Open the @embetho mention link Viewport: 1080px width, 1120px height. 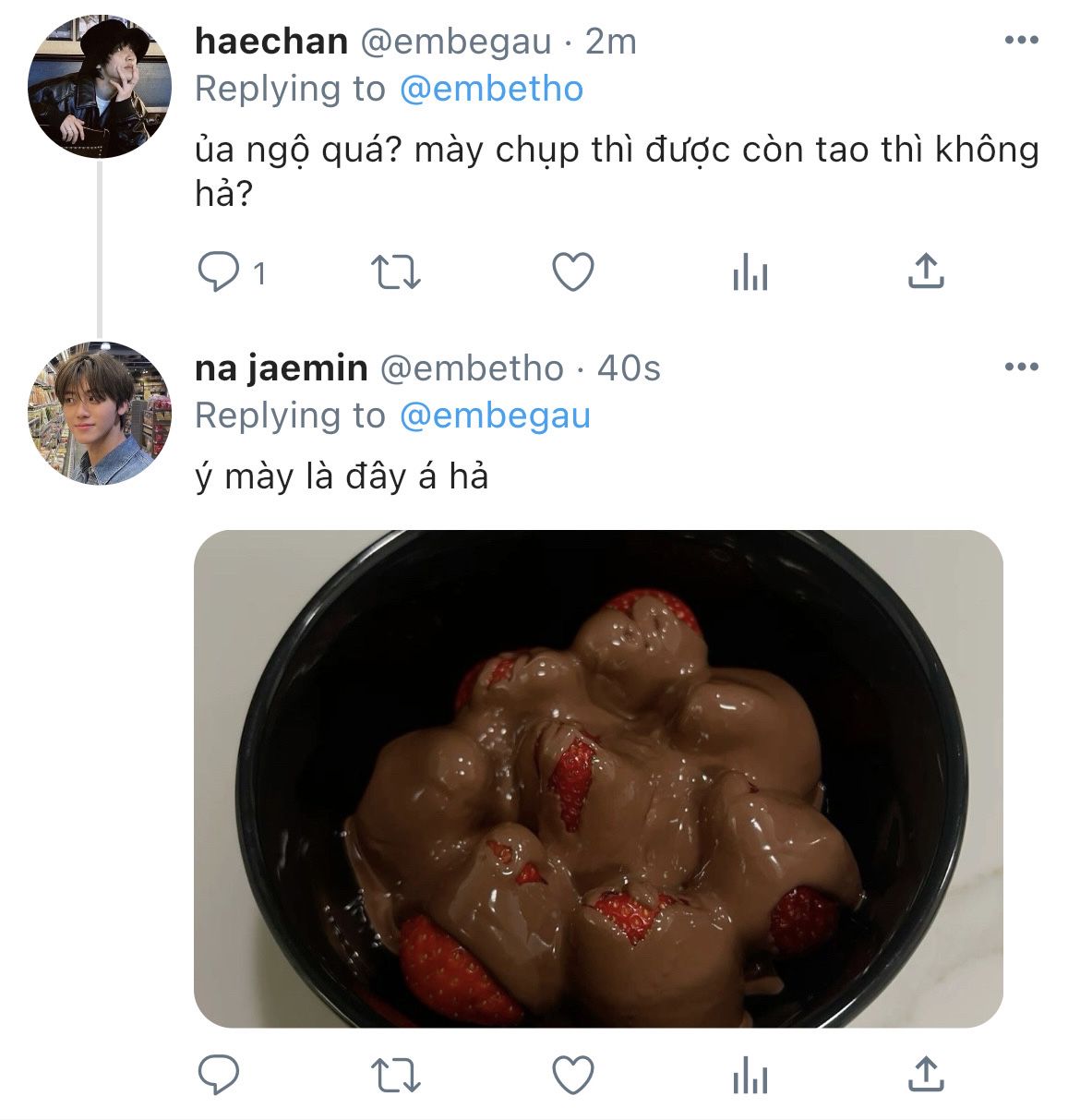click(x=491, y=90)
